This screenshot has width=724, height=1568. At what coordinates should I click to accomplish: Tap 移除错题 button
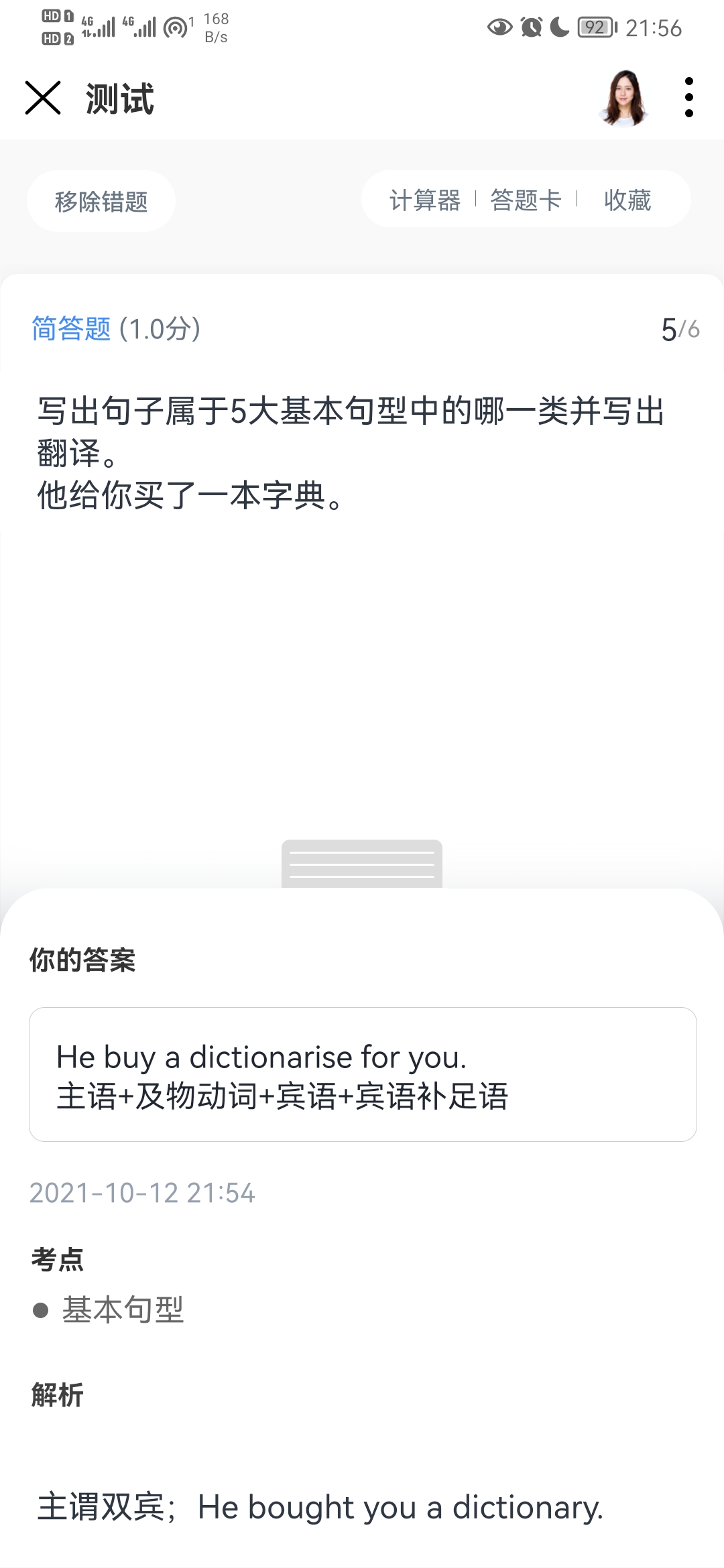[101, 201]
